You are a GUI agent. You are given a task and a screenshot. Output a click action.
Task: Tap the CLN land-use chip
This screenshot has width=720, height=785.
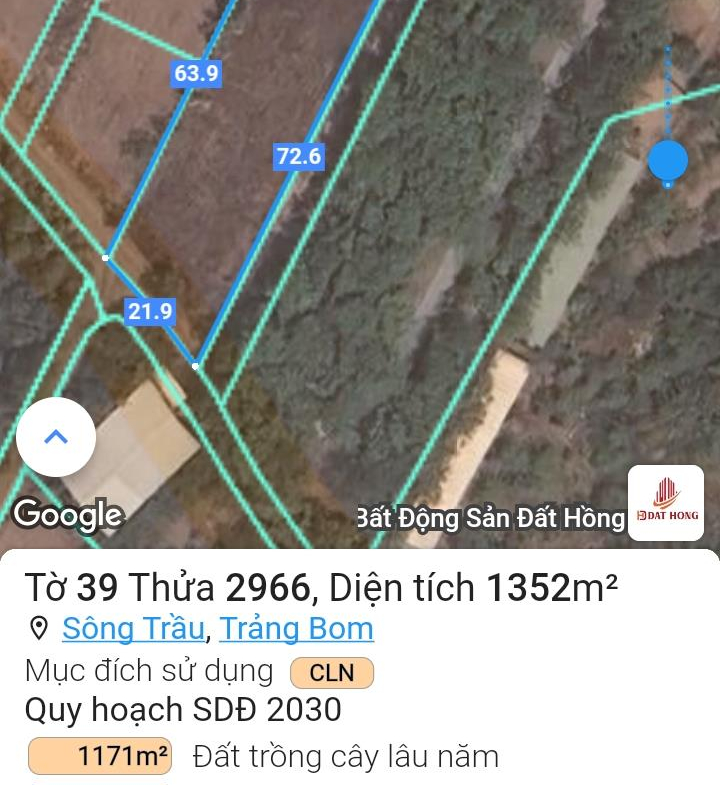coord(331,673)
